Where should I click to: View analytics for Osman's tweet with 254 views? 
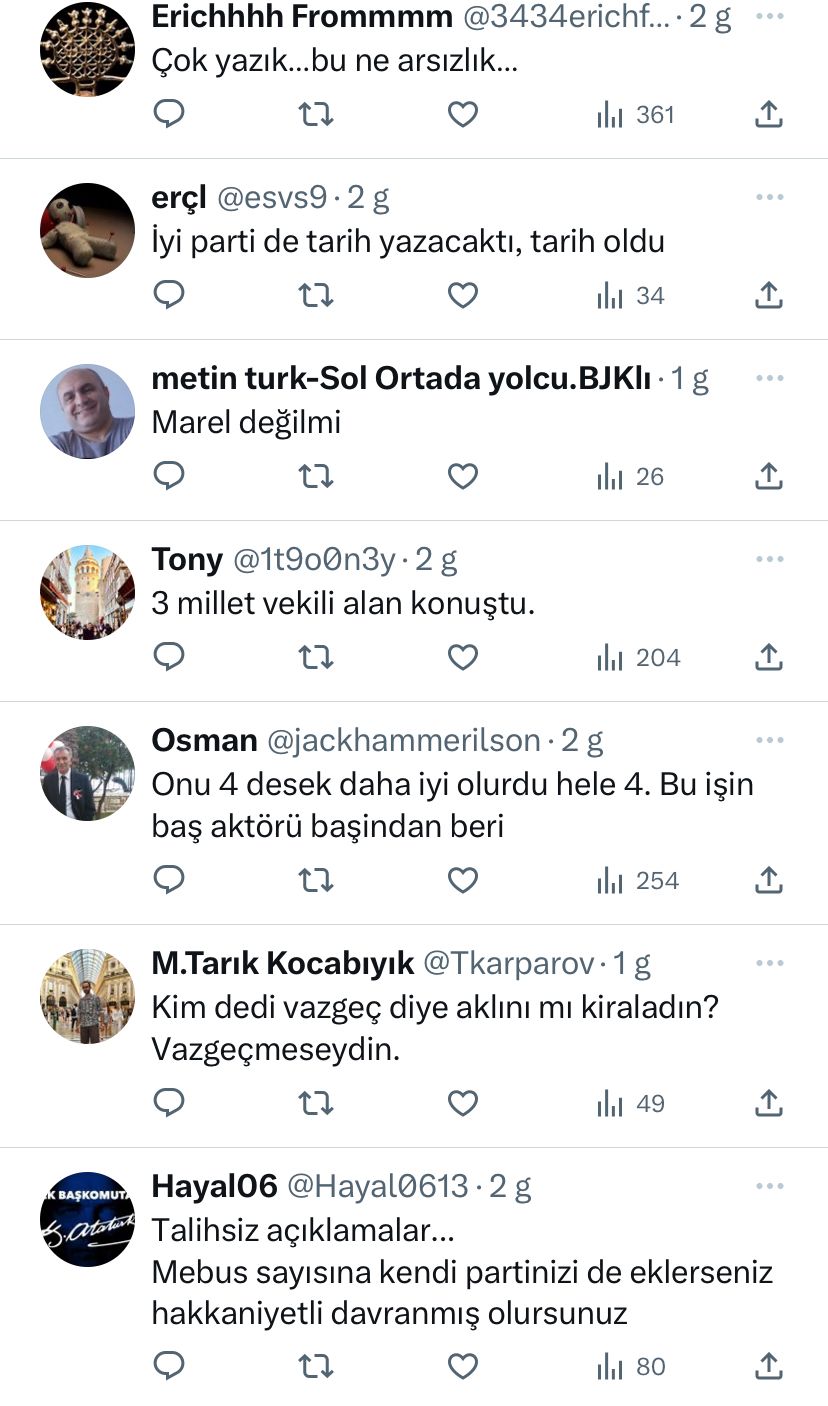point(637,881)
